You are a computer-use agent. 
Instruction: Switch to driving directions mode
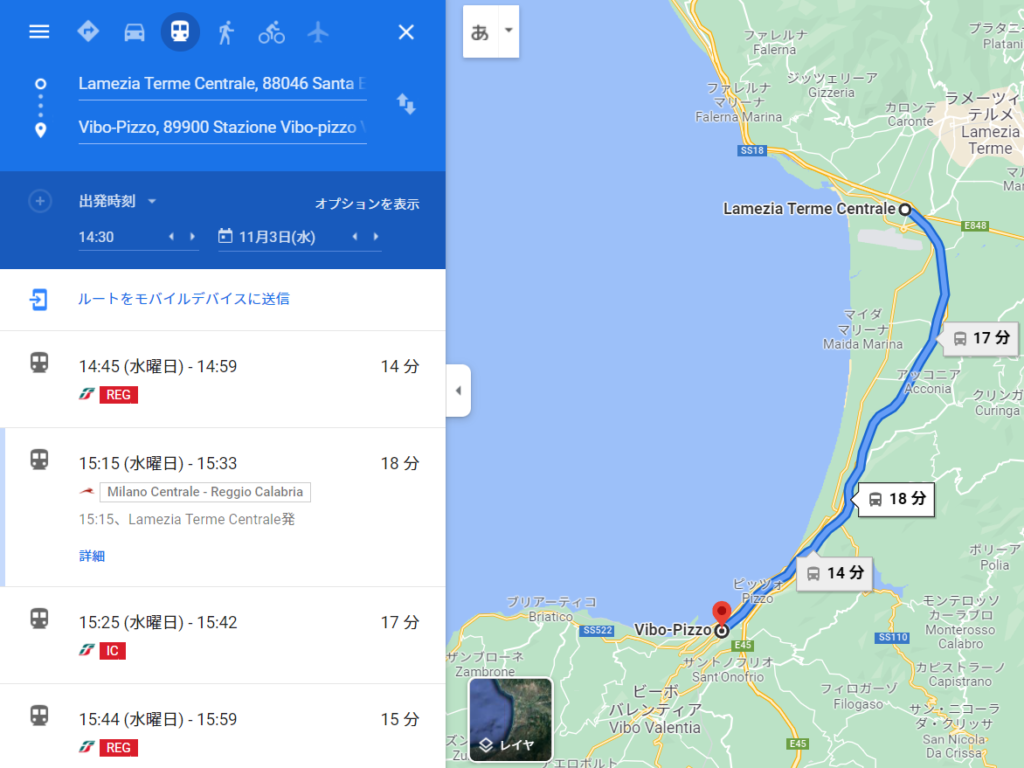tap(134, 32)
